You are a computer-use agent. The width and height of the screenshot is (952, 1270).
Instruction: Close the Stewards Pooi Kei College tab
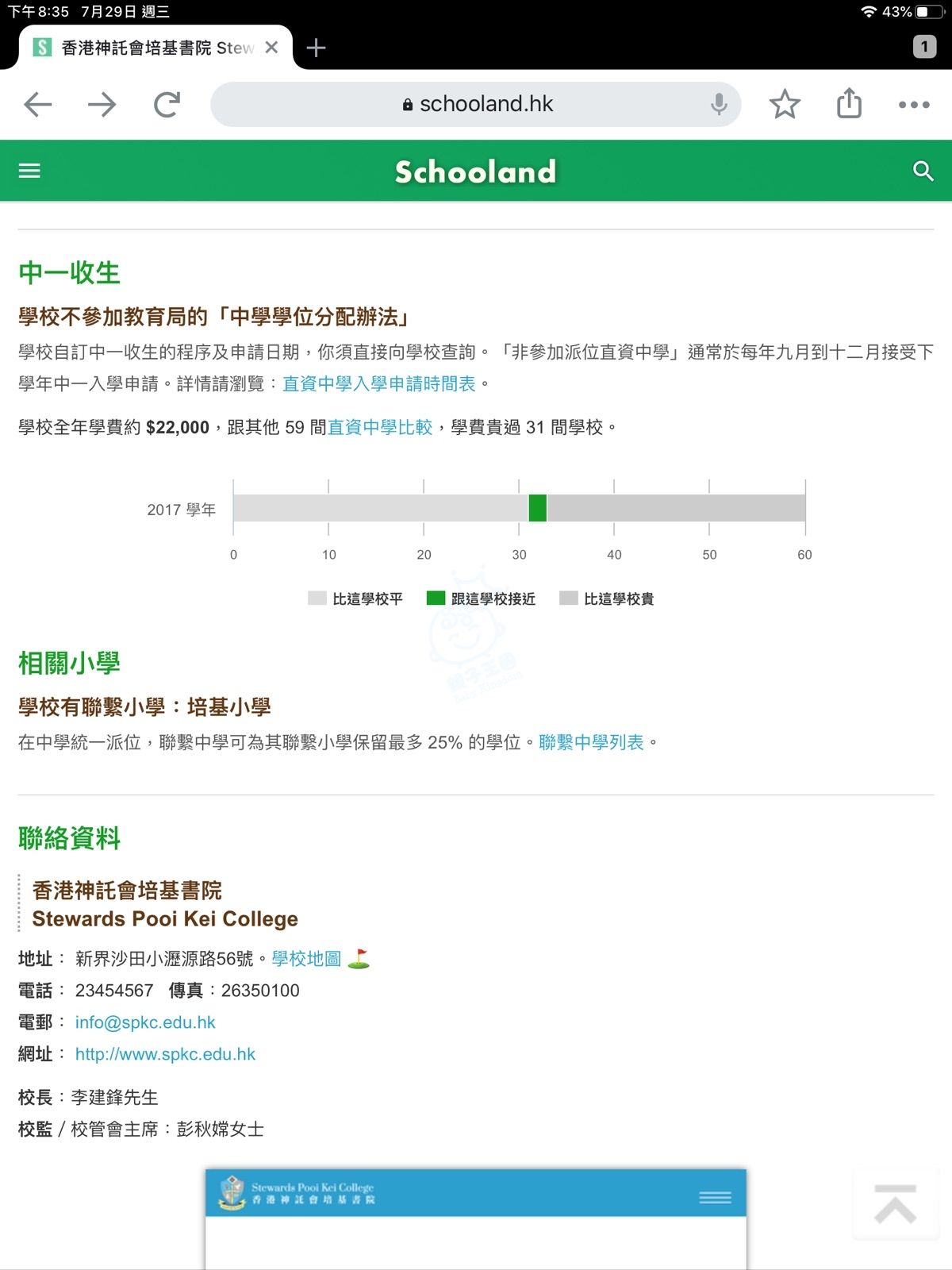tap(271, 48)
